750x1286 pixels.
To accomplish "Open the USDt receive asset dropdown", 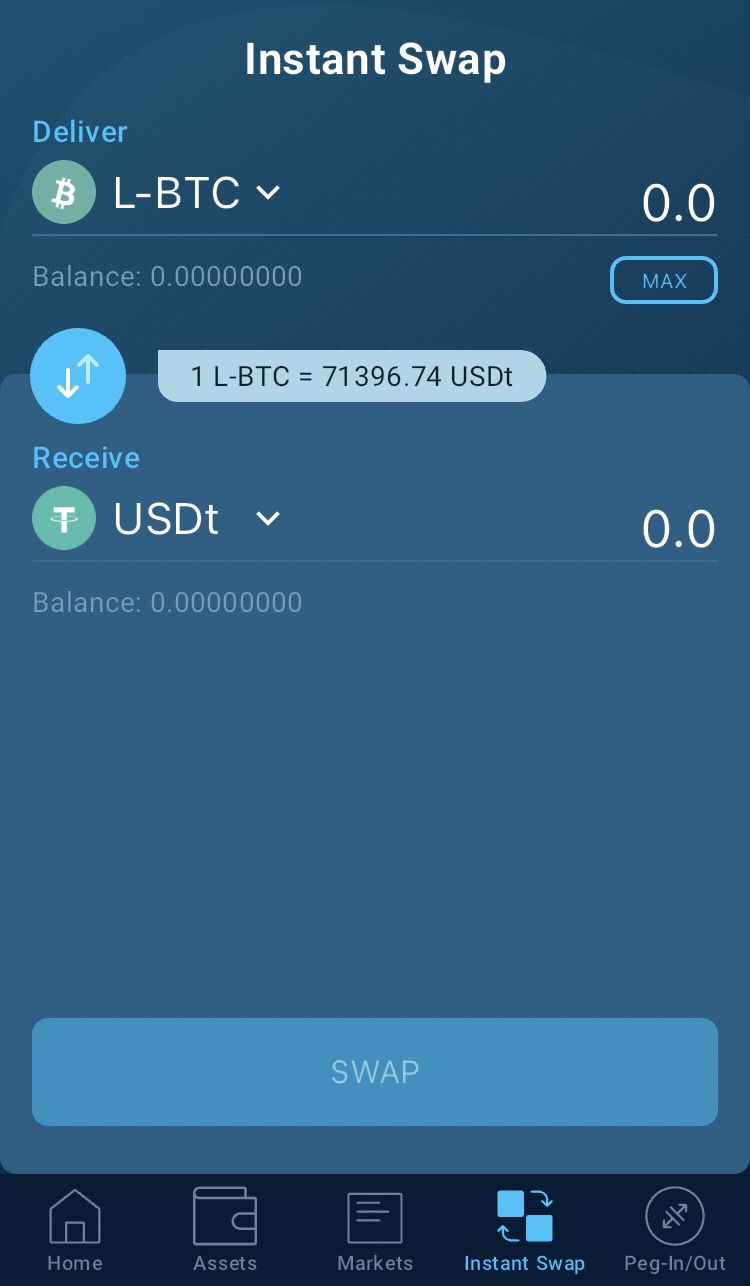I will click(156, 519).
